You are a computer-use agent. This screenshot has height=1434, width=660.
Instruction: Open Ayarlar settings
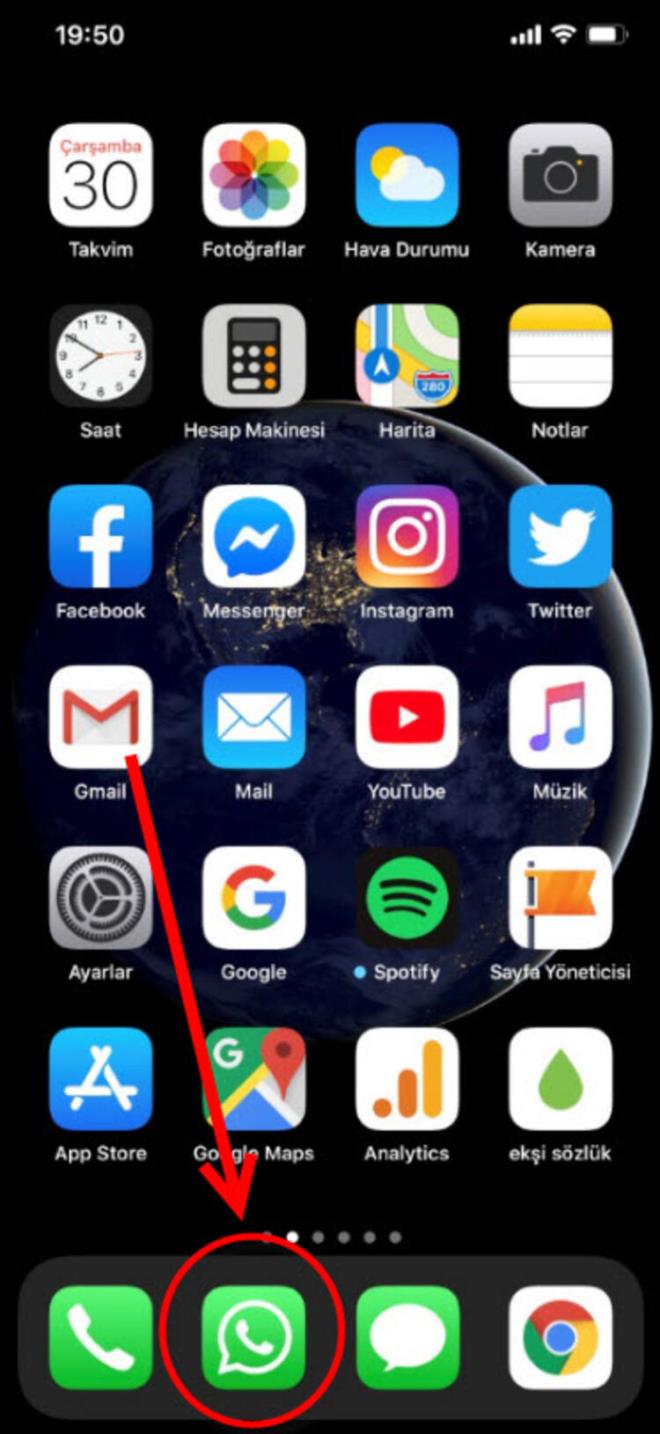coord(101,898)
